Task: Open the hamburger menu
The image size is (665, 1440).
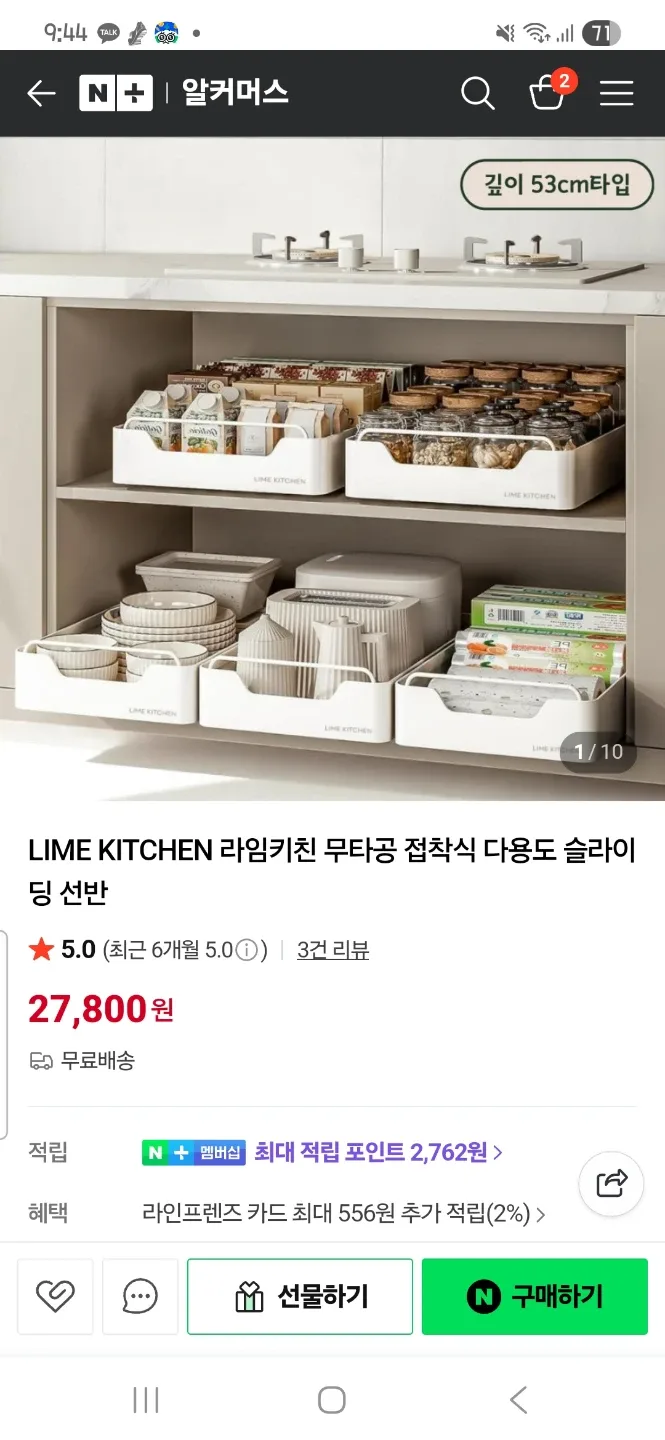Action: point(616,94)
